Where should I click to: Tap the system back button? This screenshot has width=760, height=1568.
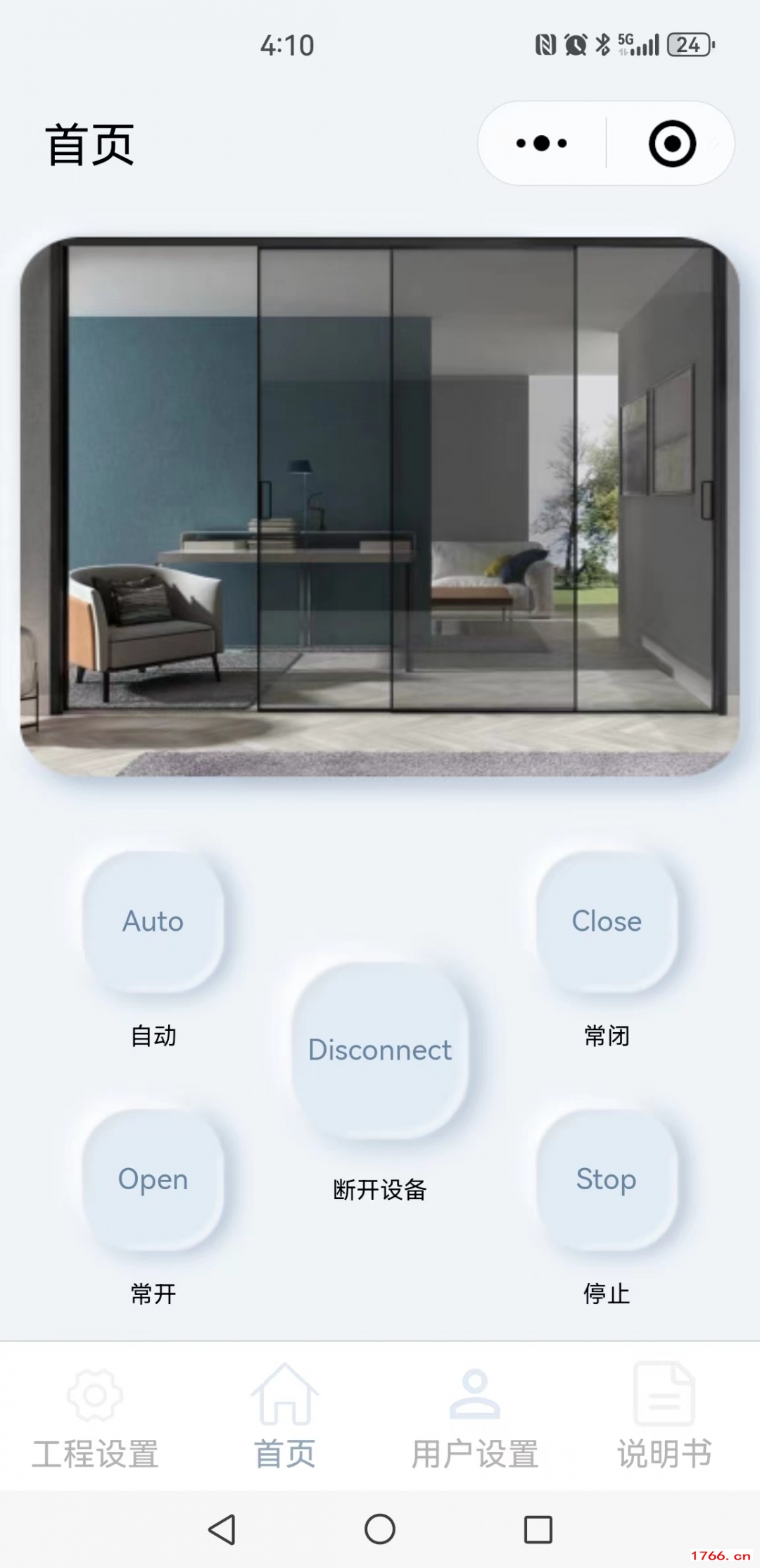click(222, 1529)
